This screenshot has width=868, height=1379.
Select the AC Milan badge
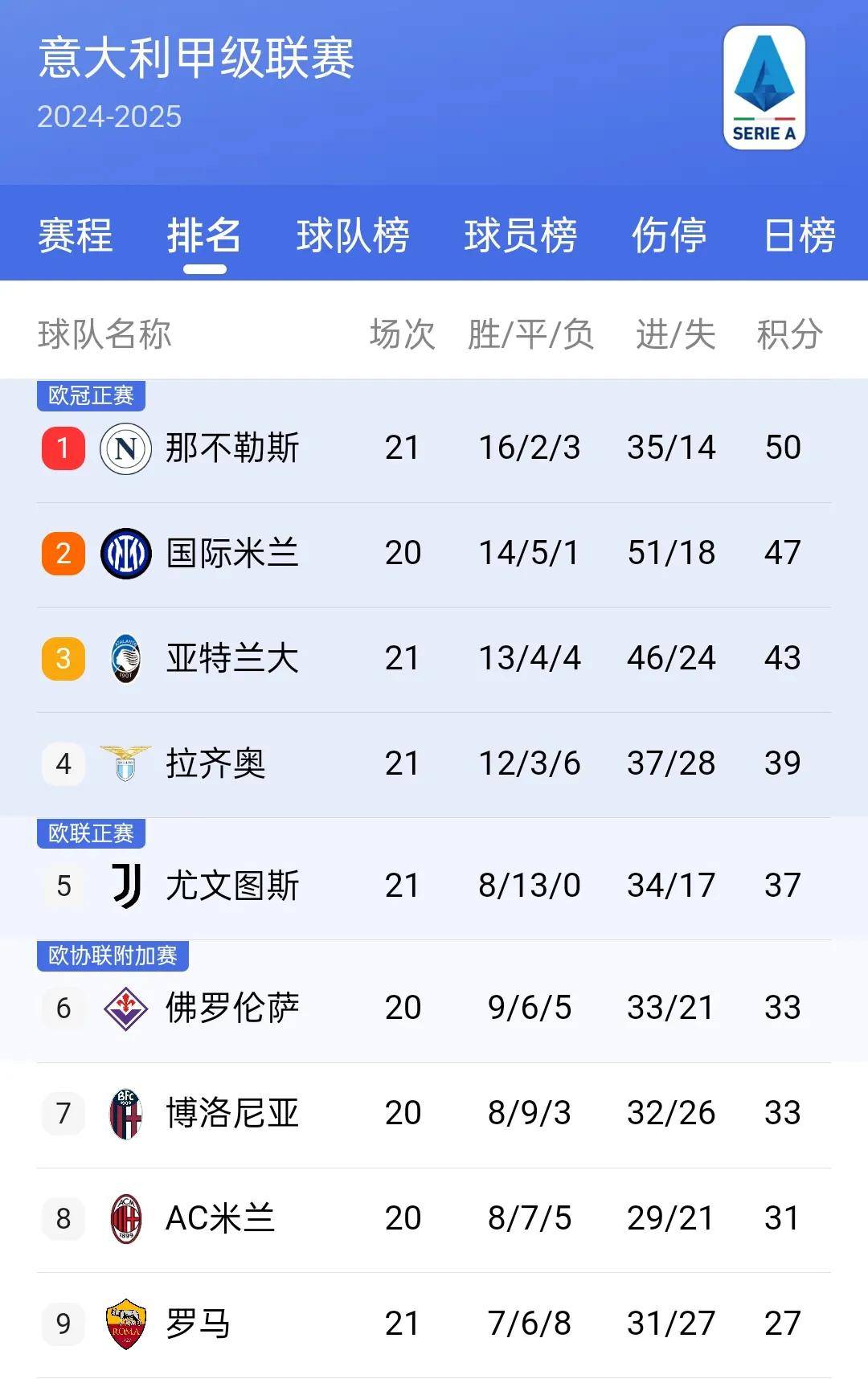(x=124, y=1218)
